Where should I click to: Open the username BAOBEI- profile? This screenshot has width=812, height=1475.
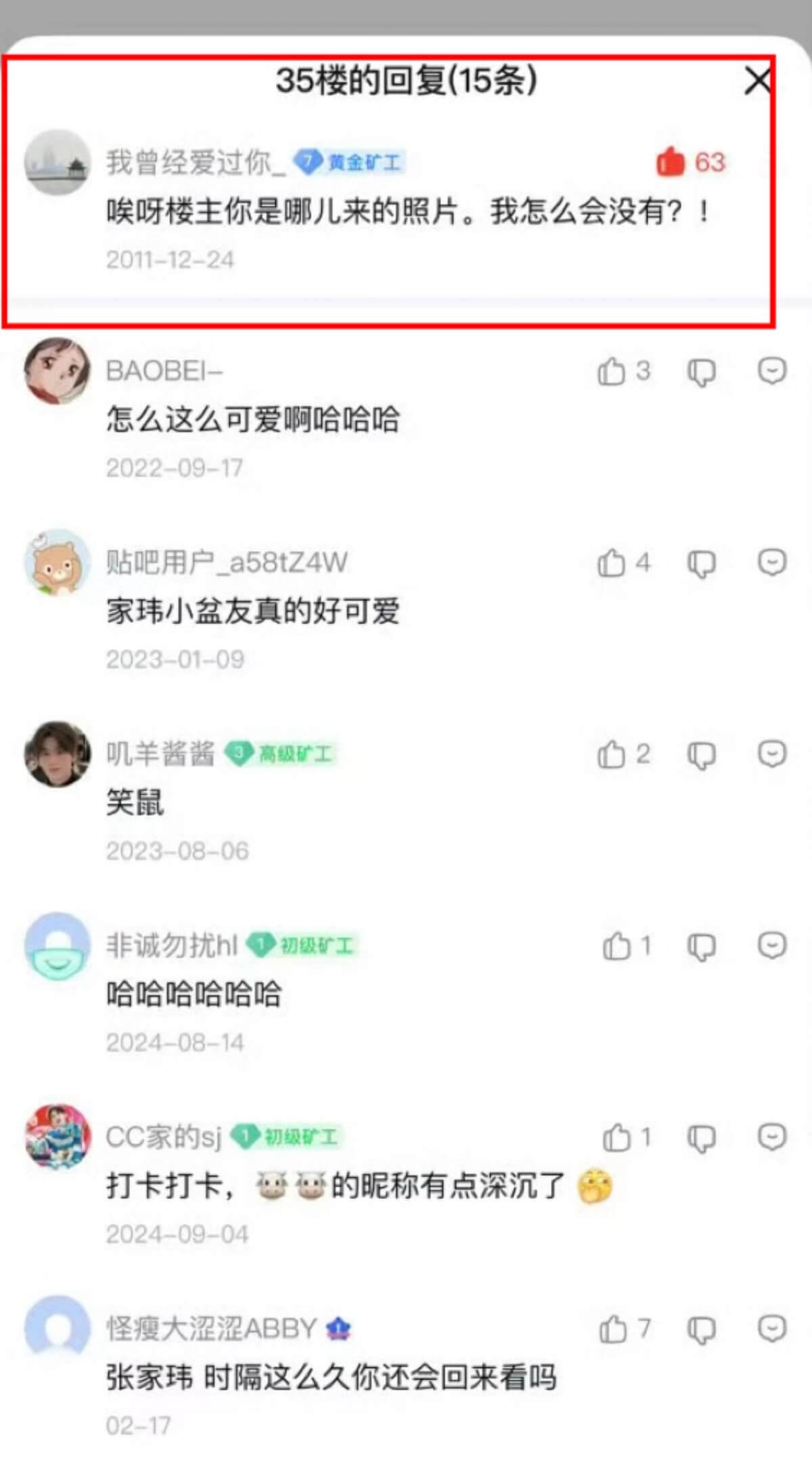pos(164,372)
